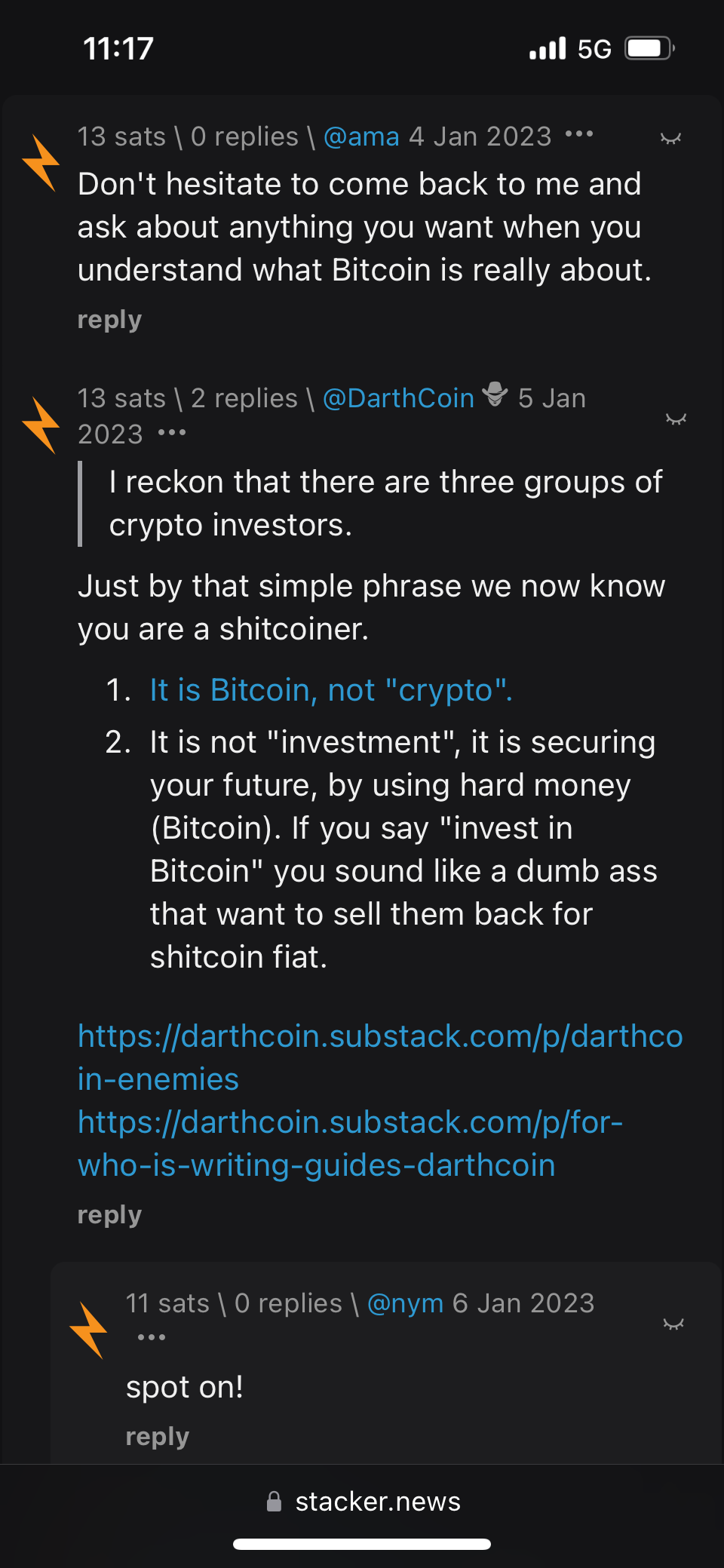Reply to the @DarthCoin comment
Viewport: 724px width, 1568px height.
[x=109, y=1215]
